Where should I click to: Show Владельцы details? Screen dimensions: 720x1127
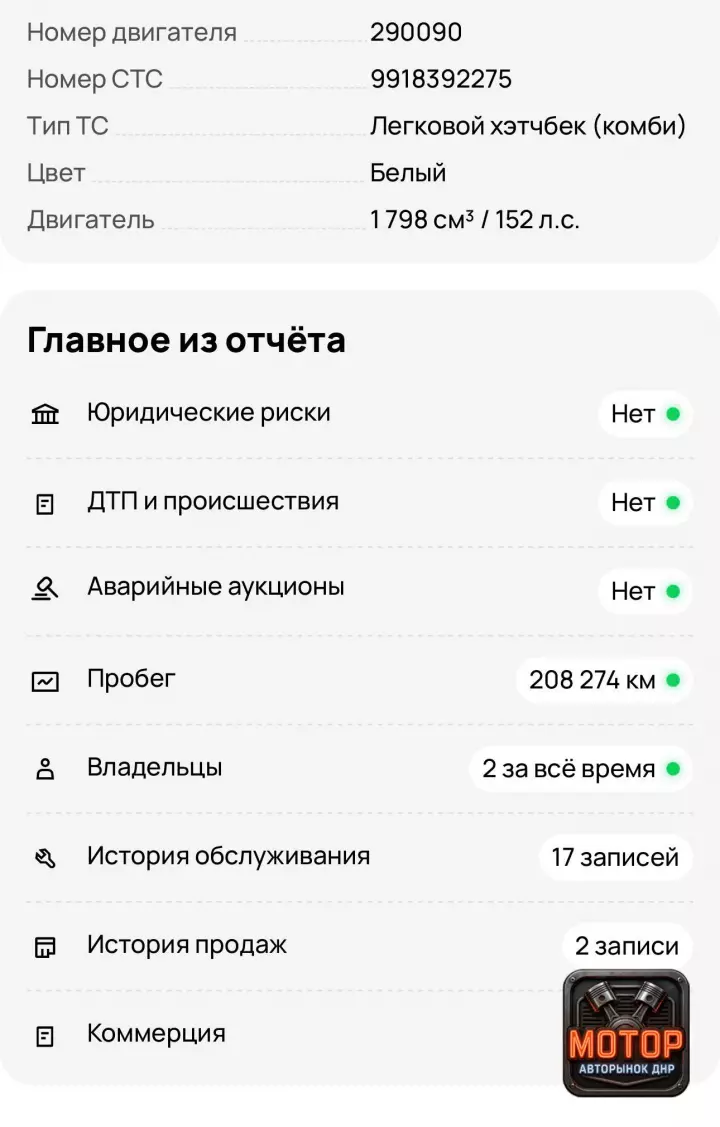click(x=360, y=768)
